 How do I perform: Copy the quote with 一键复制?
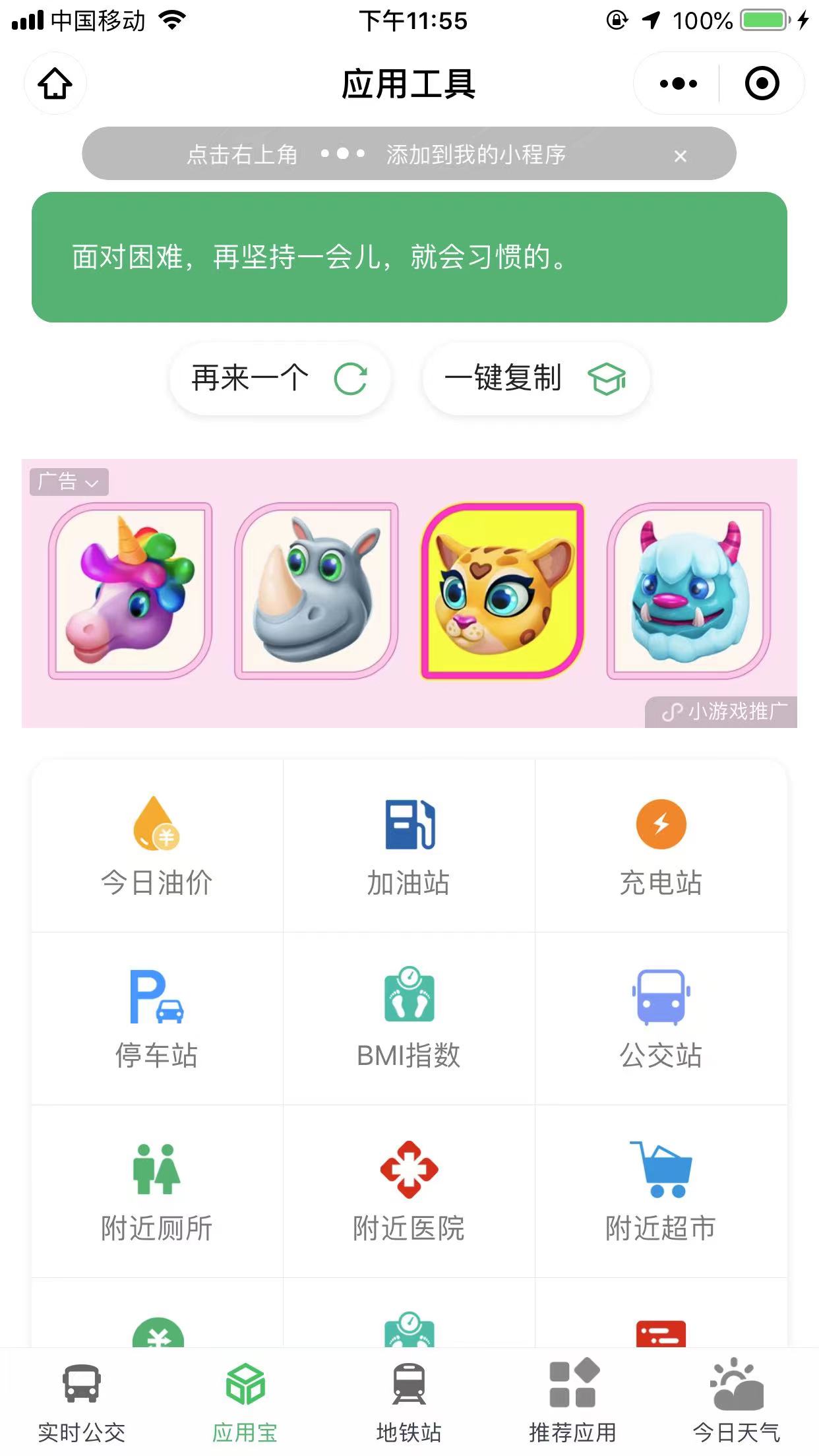tap(535, 379)
